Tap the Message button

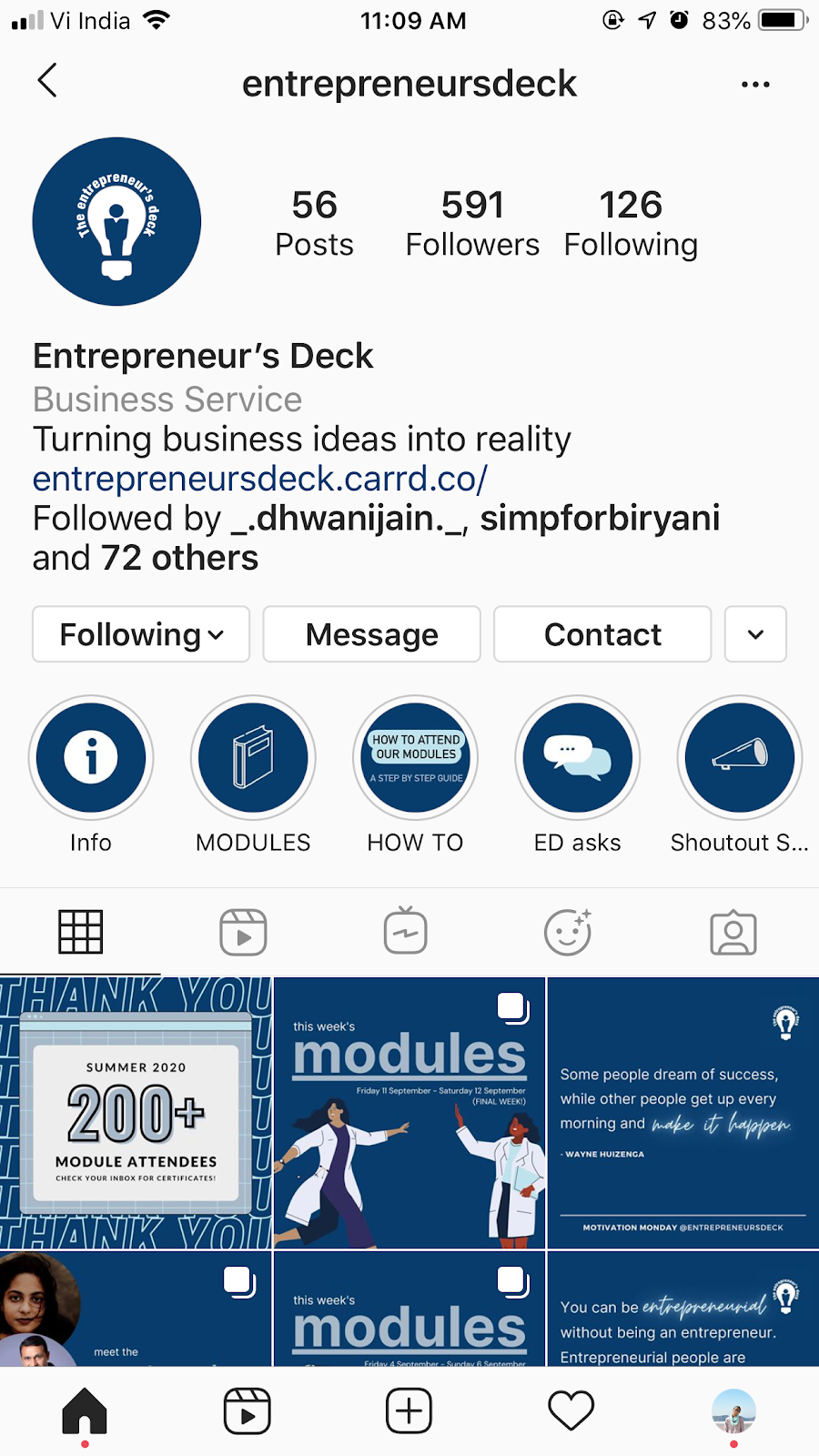[371, 634]
